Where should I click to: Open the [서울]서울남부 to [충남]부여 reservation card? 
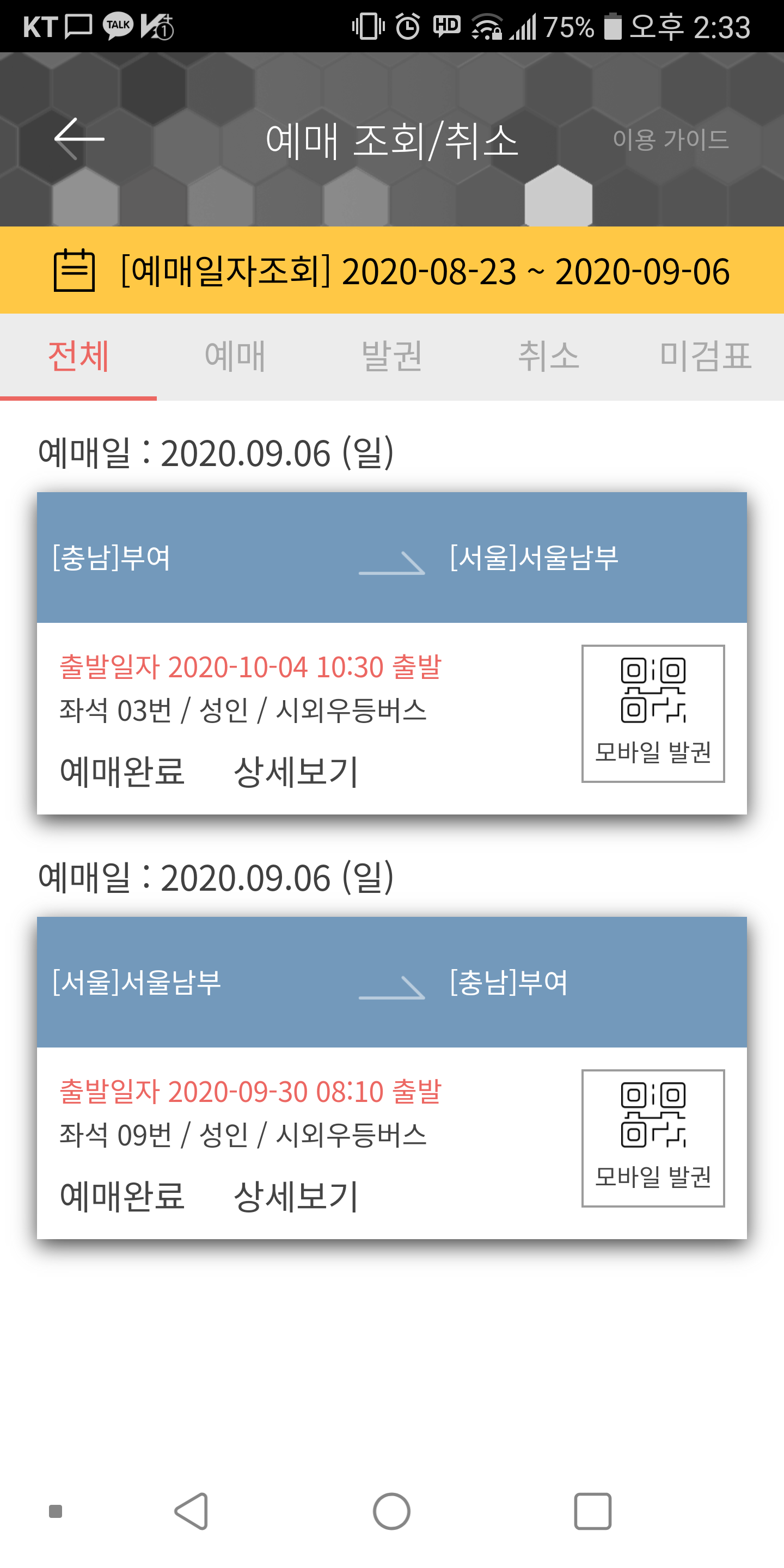point(392,982)
